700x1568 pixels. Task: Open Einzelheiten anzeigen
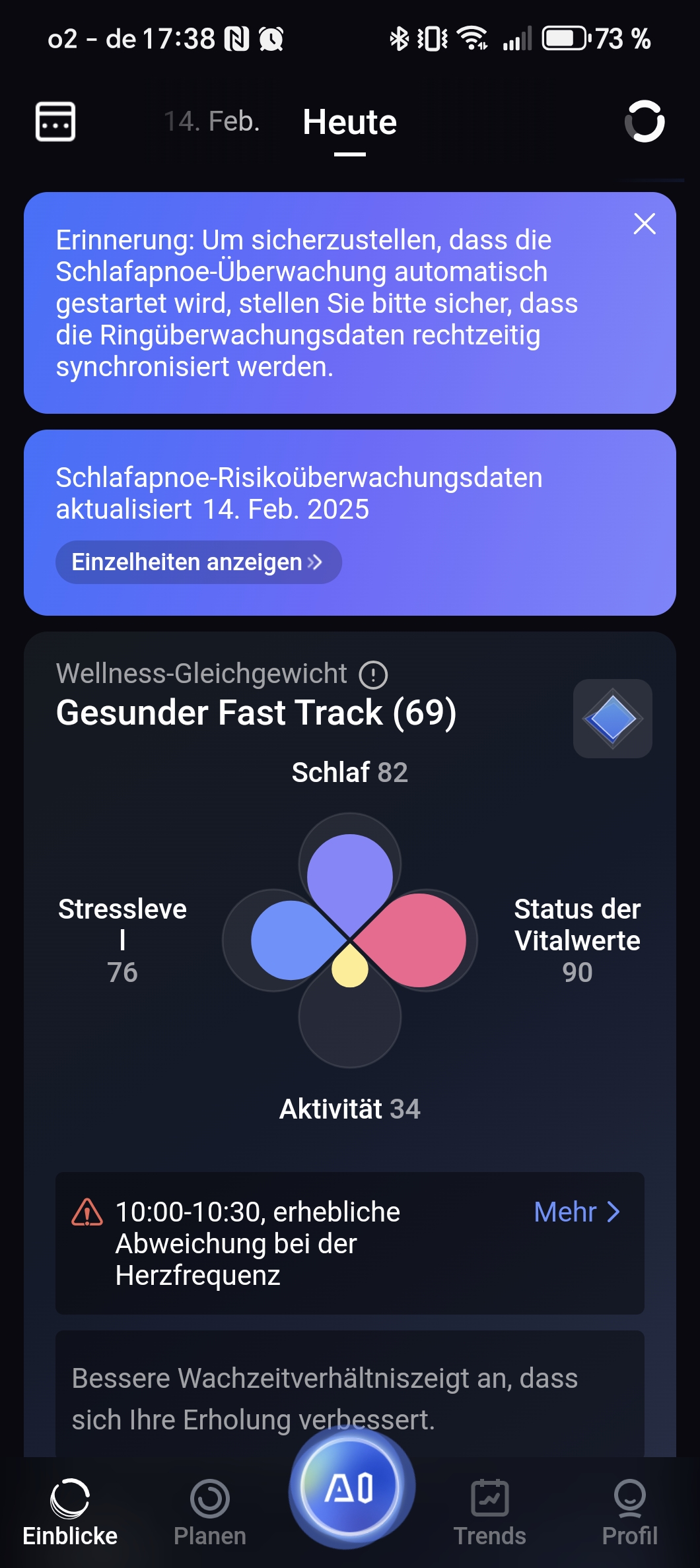198,562
